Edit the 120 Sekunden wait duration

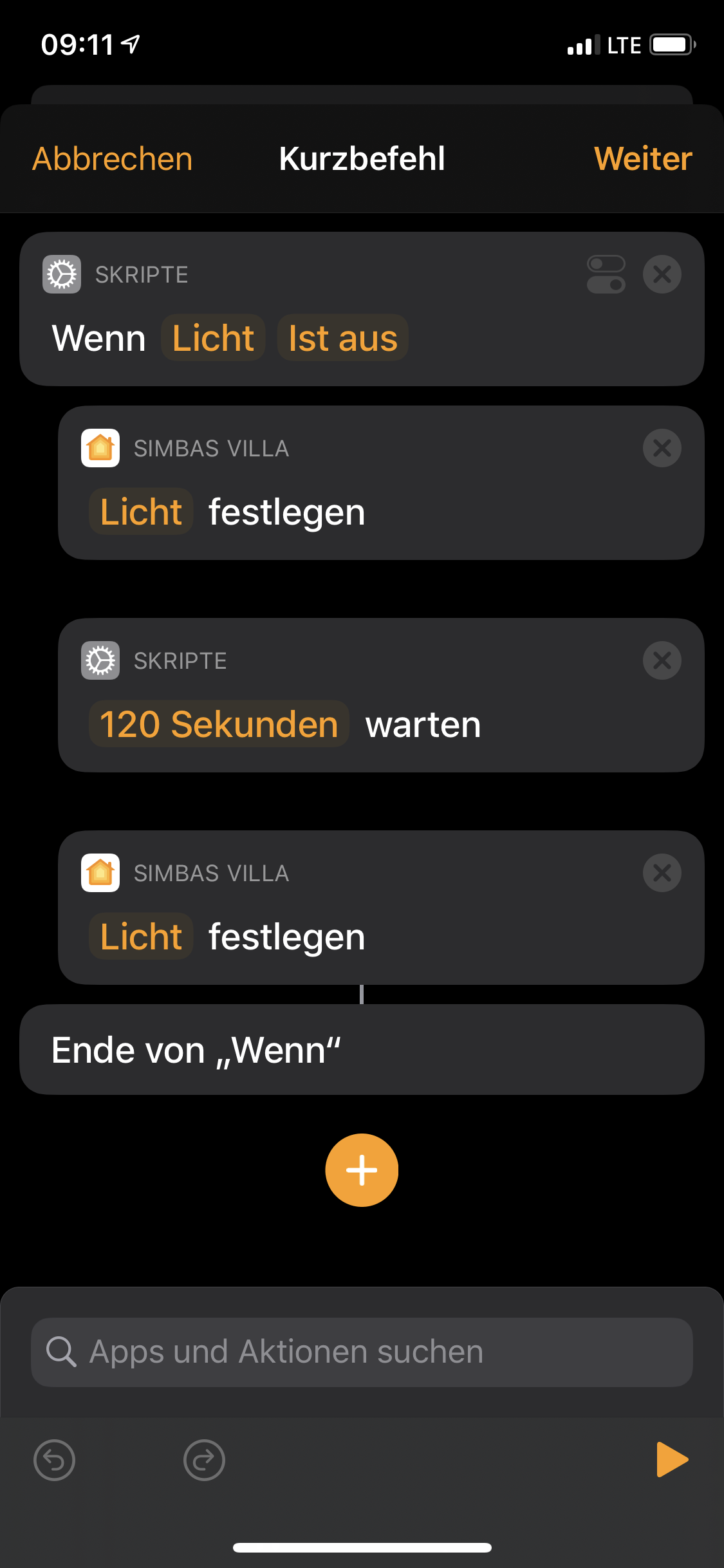(x=219, y=724)
